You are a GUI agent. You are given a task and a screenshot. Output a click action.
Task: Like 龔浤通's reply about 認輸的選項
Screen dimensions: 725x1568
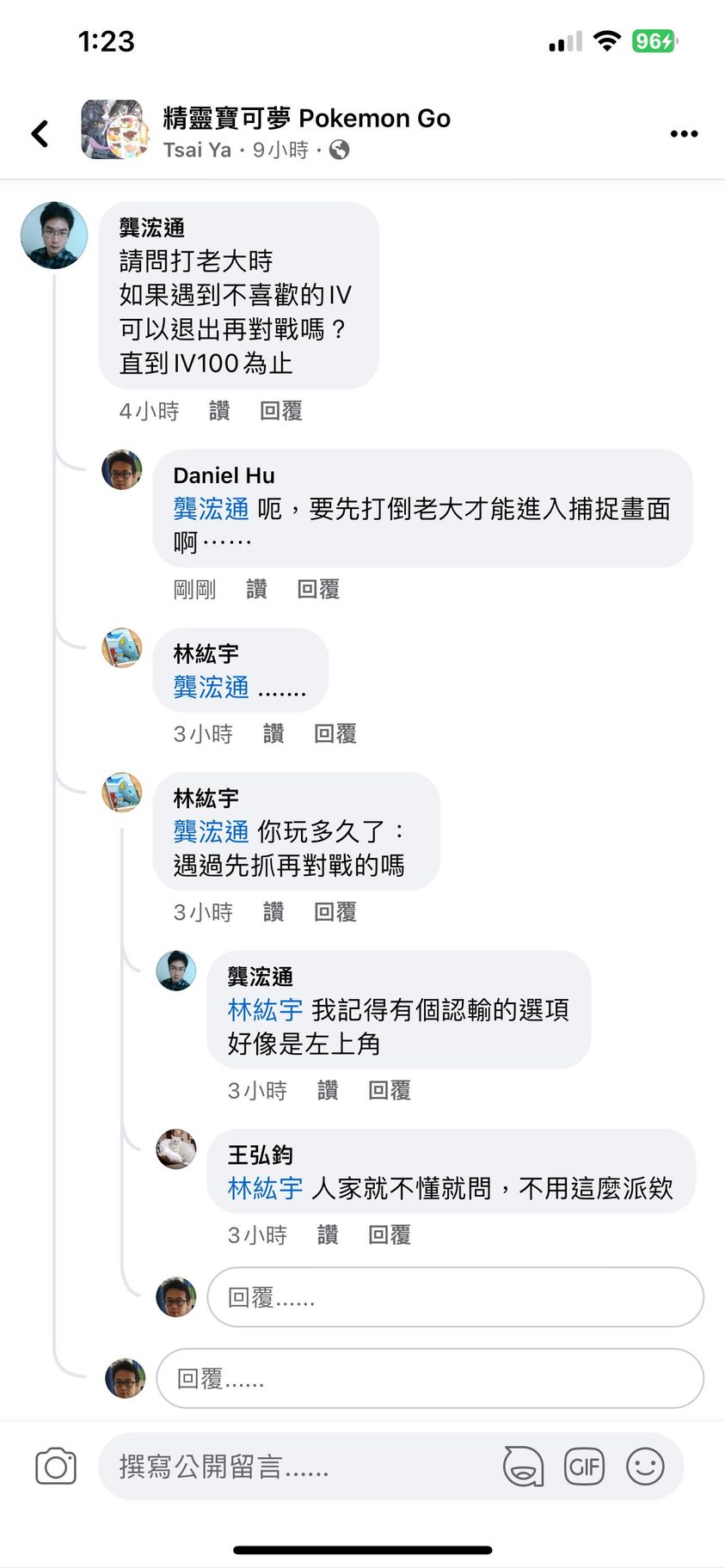[328, 1090]
